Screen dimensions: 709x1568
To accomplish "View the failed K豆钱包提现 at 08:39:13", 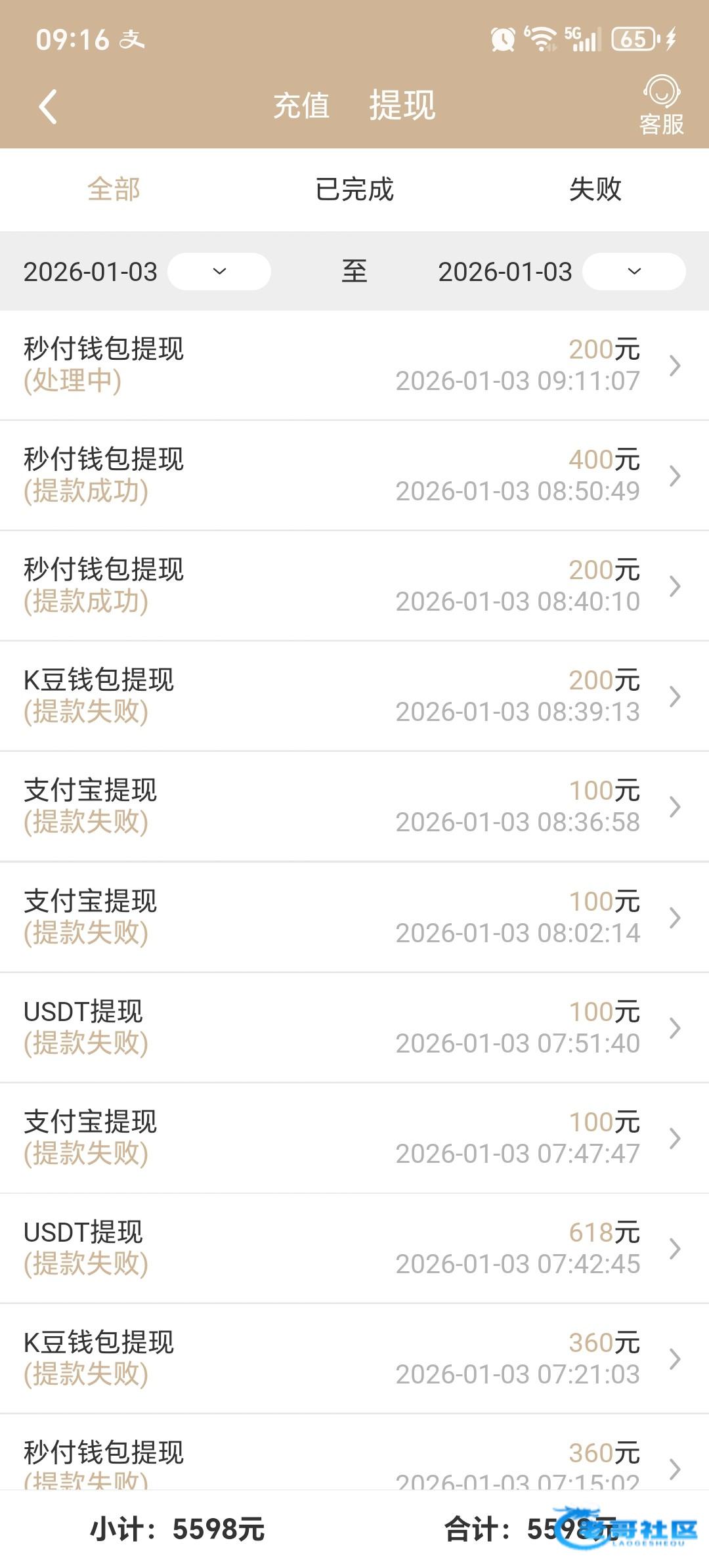I will pyautogui.click(x=354, y=696).
